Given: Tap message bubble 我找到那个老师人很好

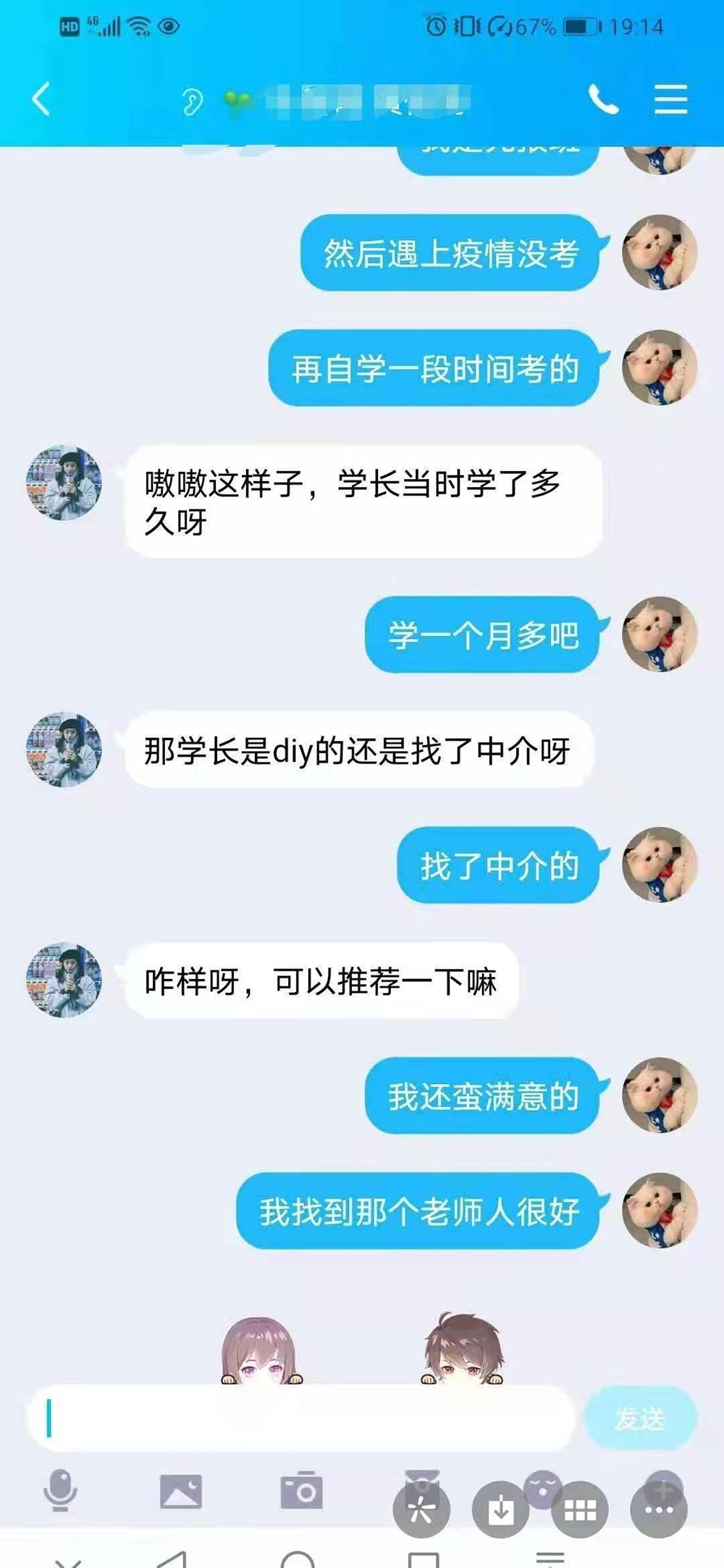Looking at the screenshot, I should pos(419,1211).
